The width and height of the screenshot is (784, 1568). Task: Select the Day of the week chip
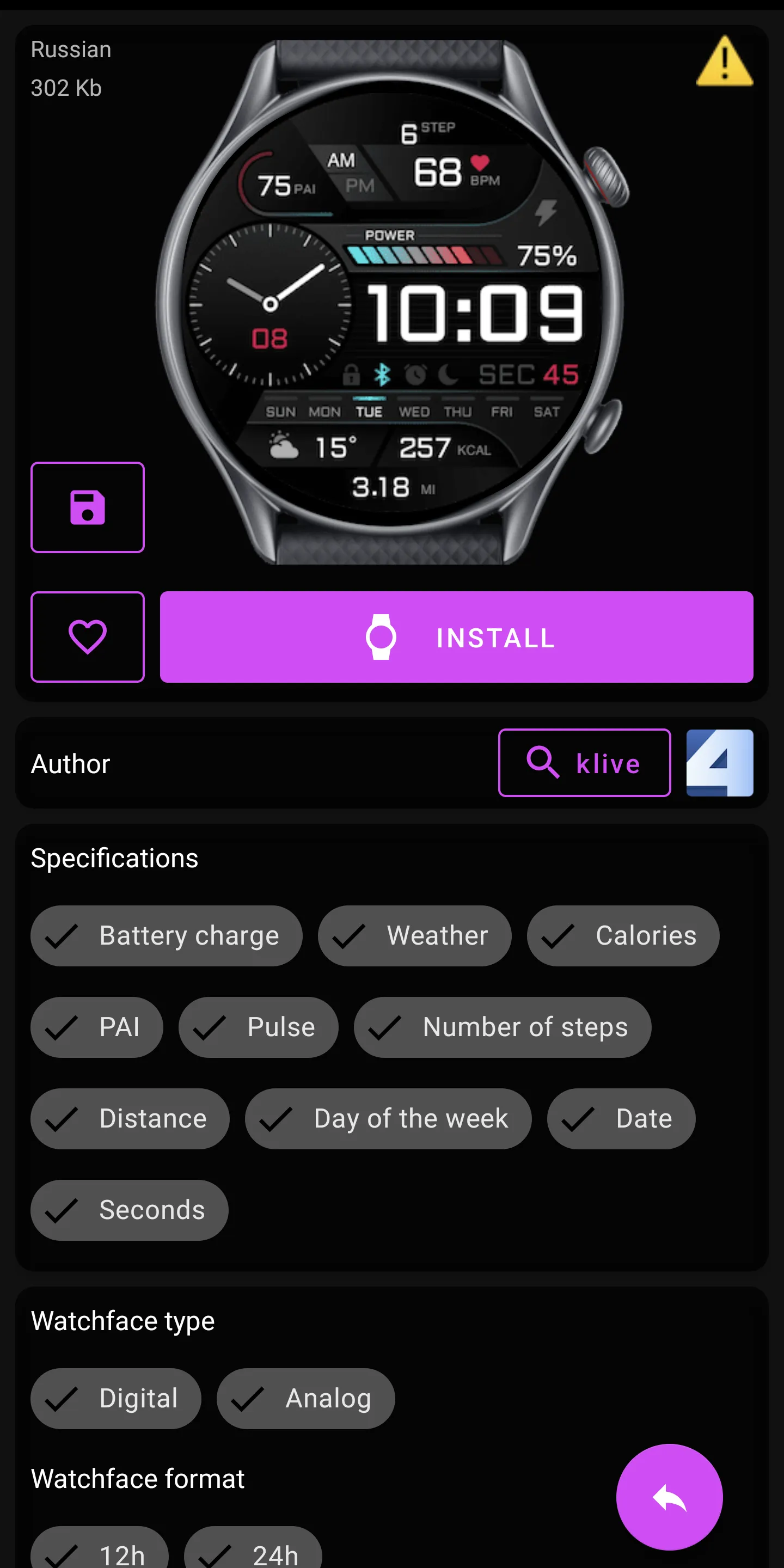[x=388, y=1118]
